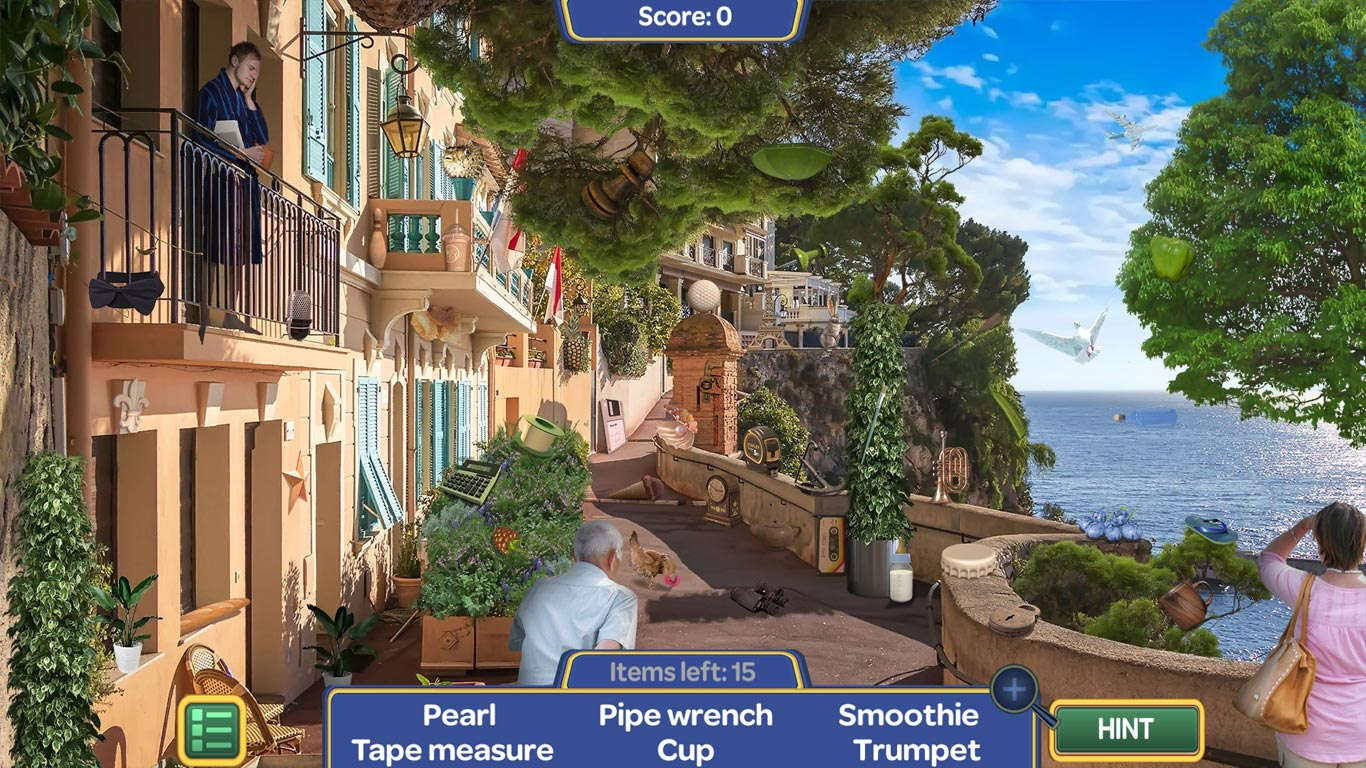Viewport: 1366px width, 768px height.
Task: Open the green list menu button
Action: click(212, 731)
